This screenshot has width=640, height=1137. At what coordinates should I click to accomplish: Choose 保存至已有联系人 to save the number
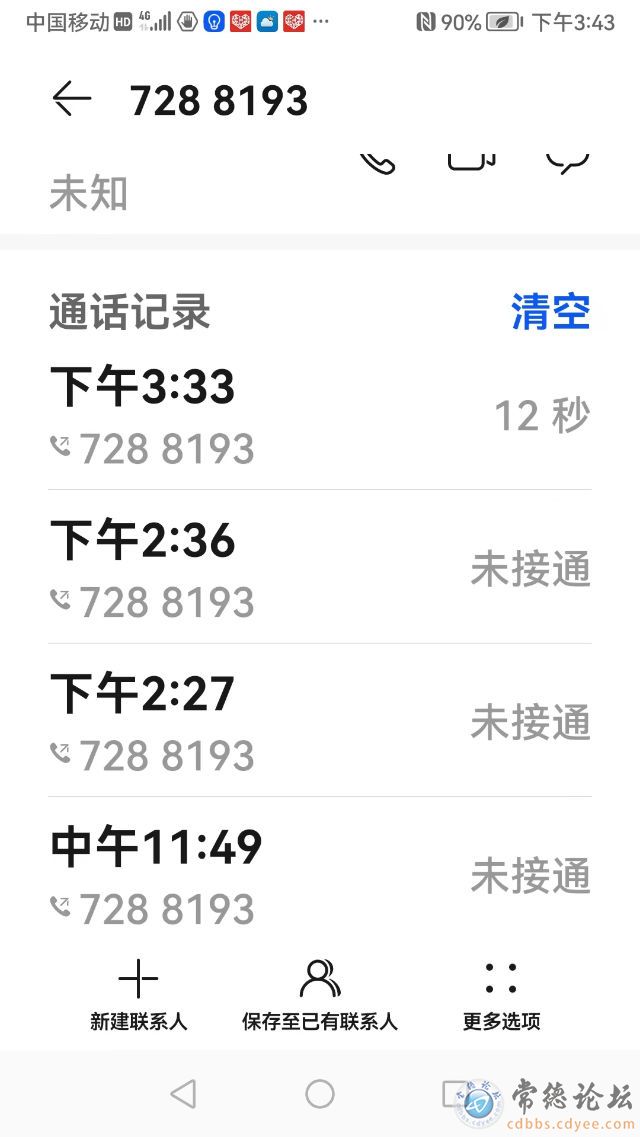coord(320,994)
